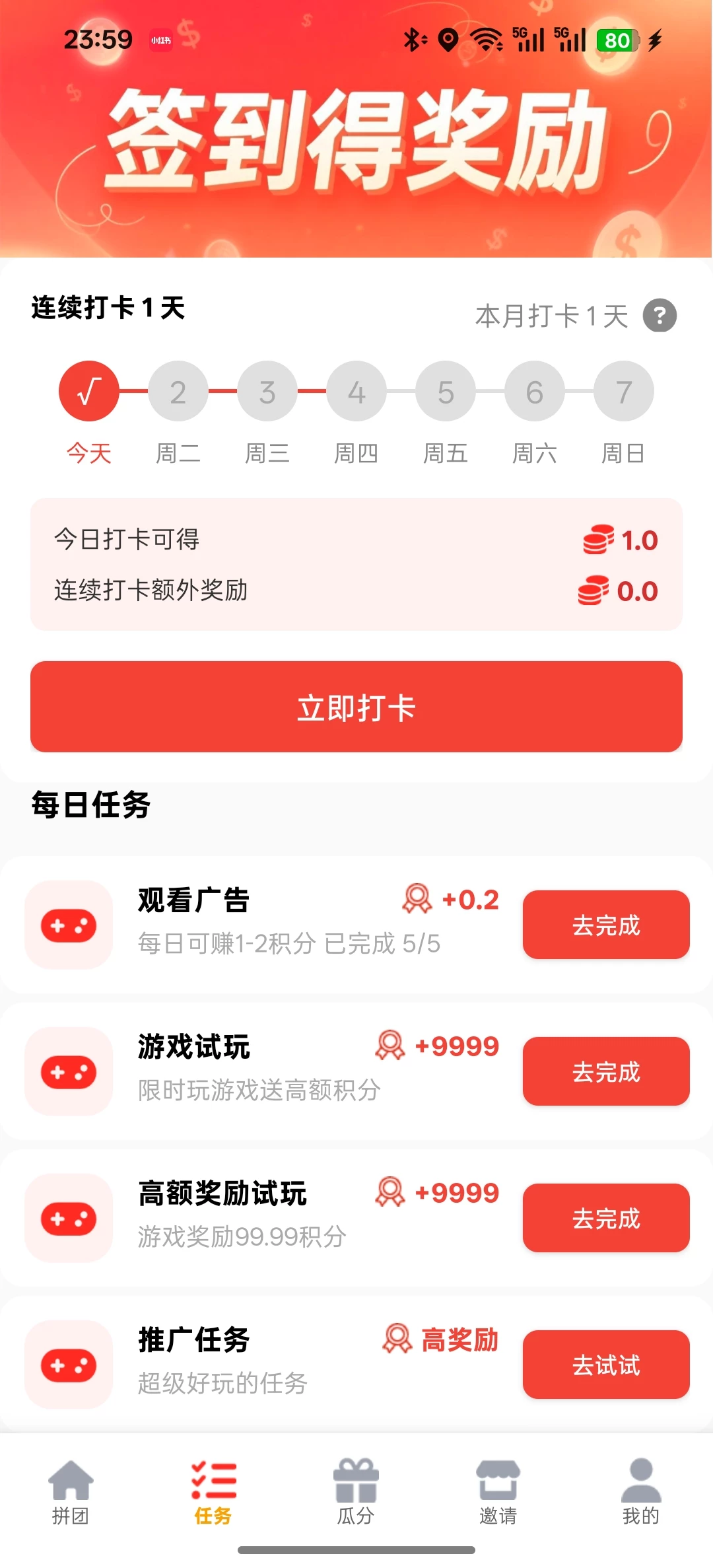Tap 去完成 for the 游戏试玩 task
Screen dimensions: 713x1568
(x=606, y=1071)
